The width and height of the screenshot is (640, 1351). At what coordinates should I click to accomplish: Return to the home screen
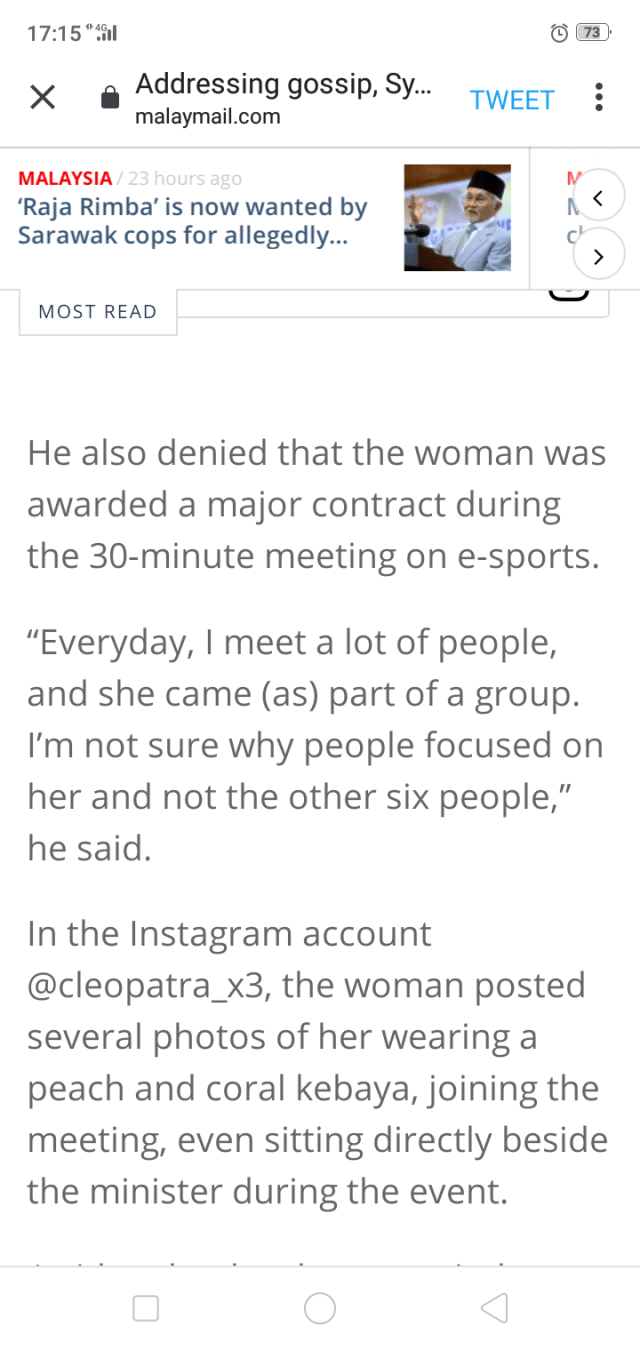(x=320, y=1308)
